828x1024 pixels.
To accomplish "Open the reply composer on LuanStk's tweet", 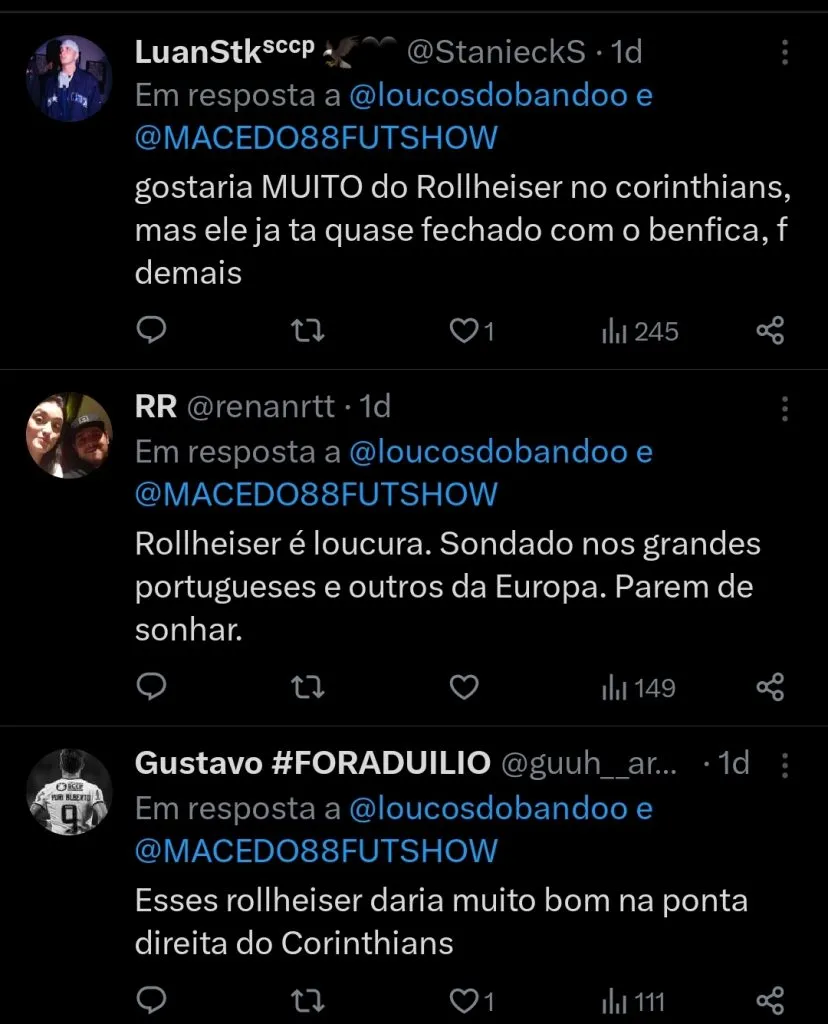I will (151, 330).
